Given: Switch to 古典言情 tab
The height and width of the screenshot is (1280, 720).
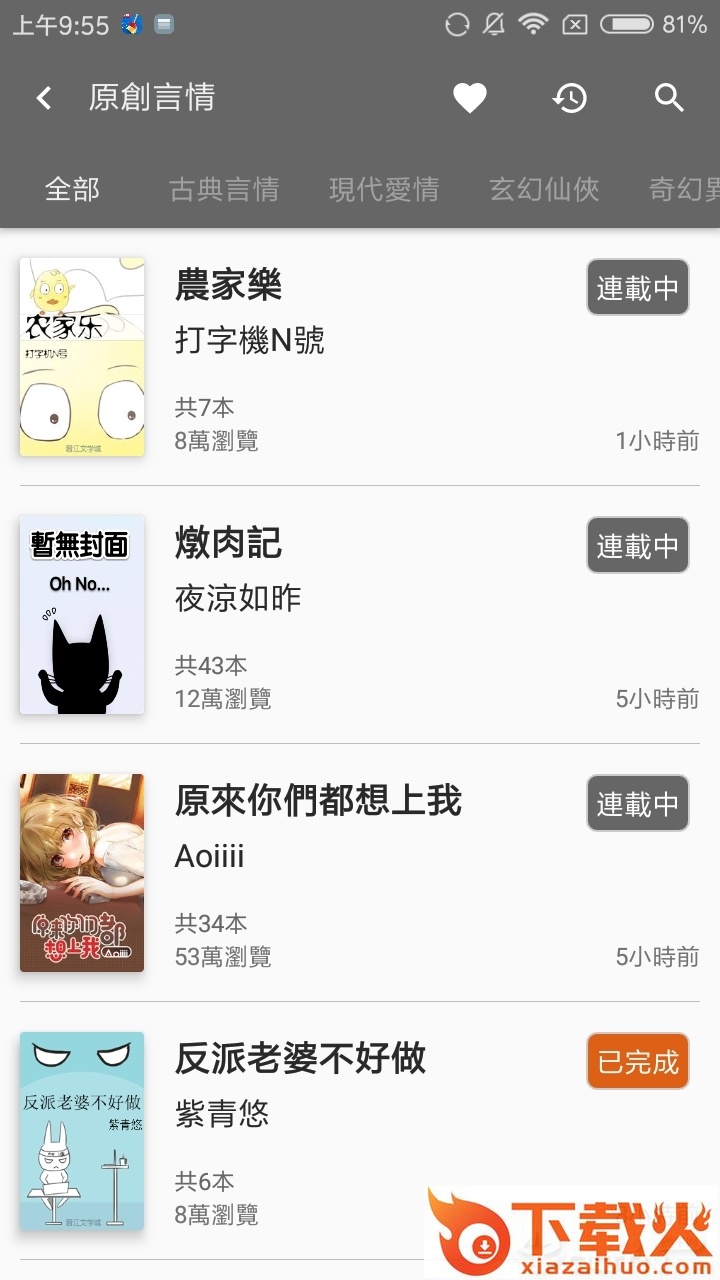Looking at the screenshot, I should point(224,189).
